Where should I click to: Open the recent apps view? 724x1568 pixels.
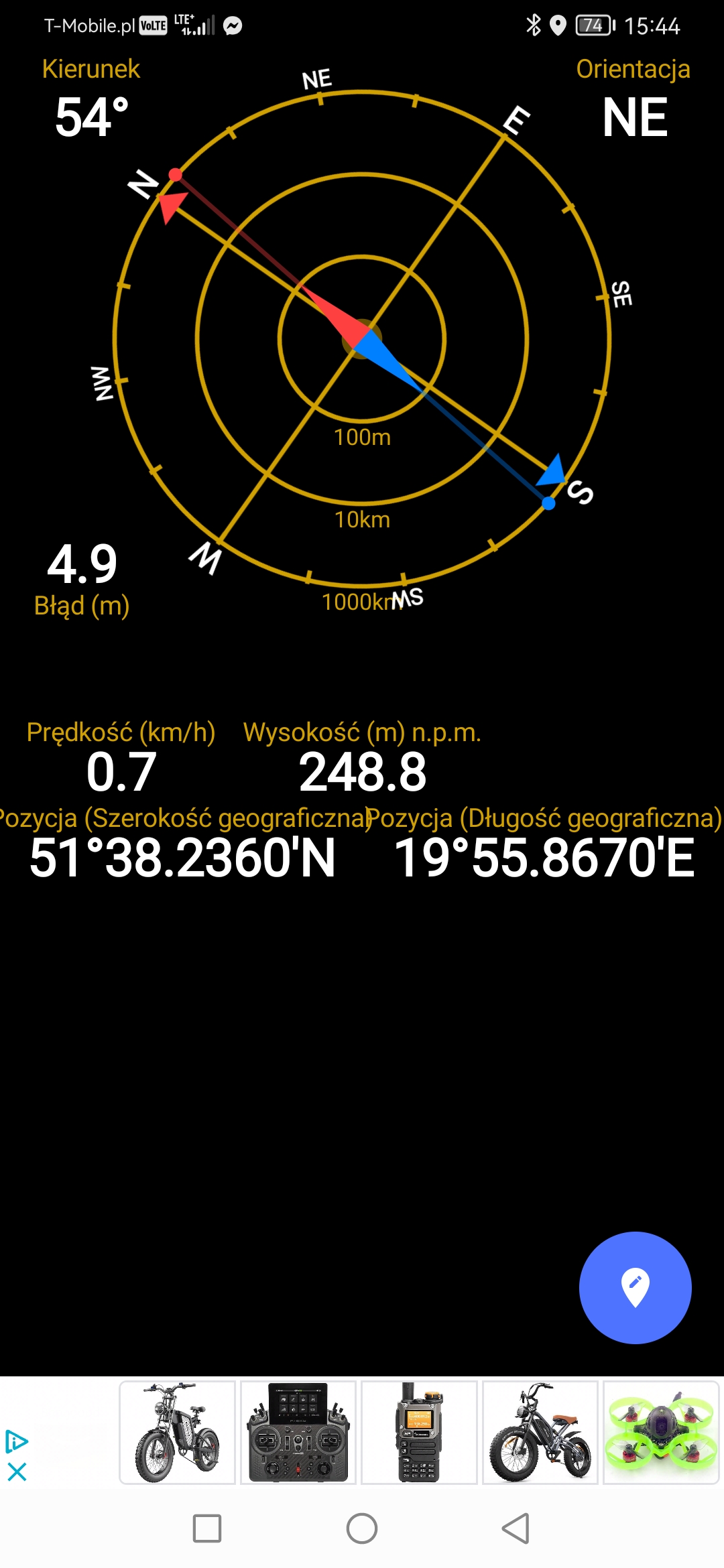pyautogui.click(x=207, y=1528)
